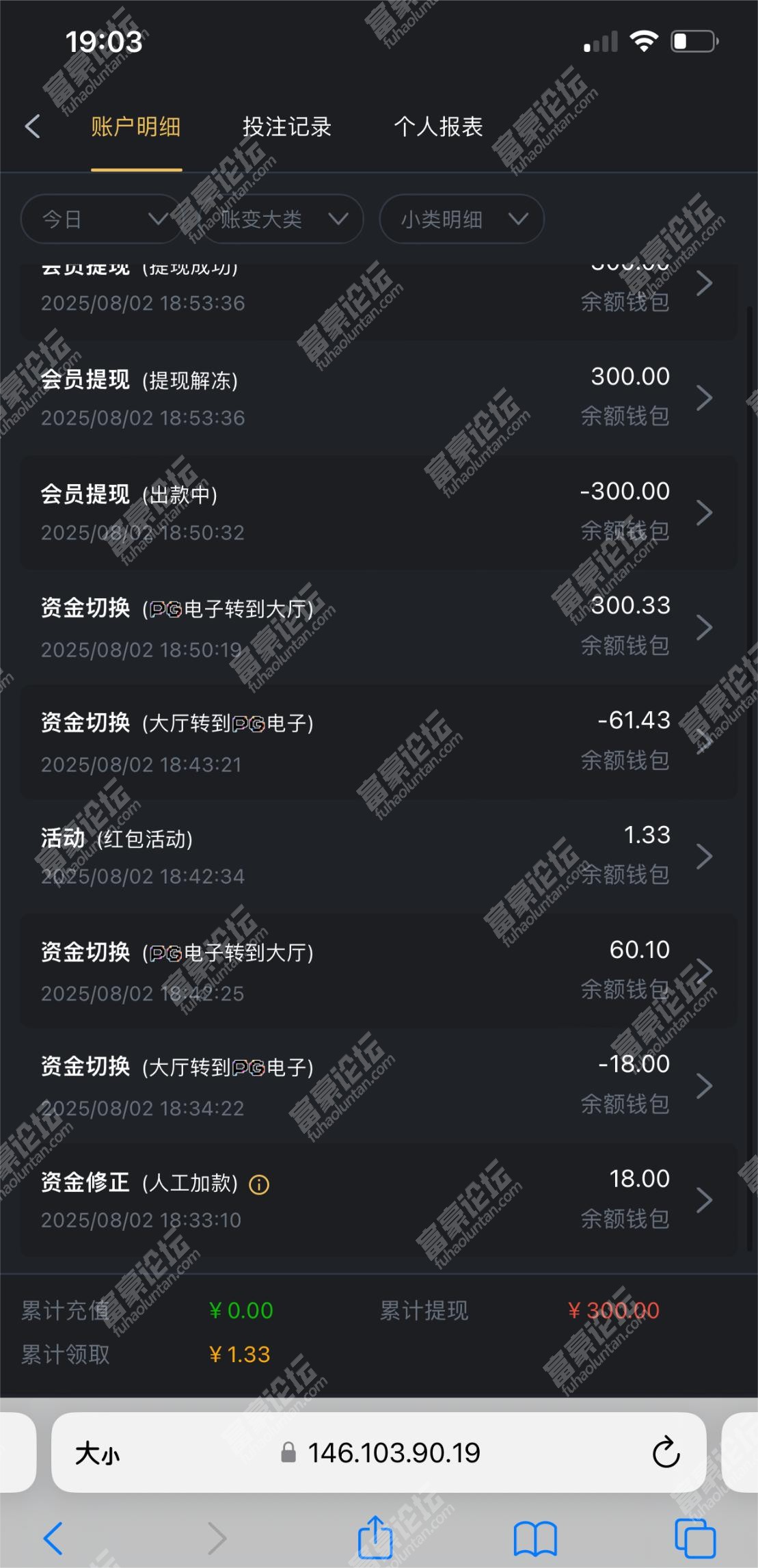758x1568 pixels.
Task: Select the 账户明细 tab
Action: (x=136, y=127)
